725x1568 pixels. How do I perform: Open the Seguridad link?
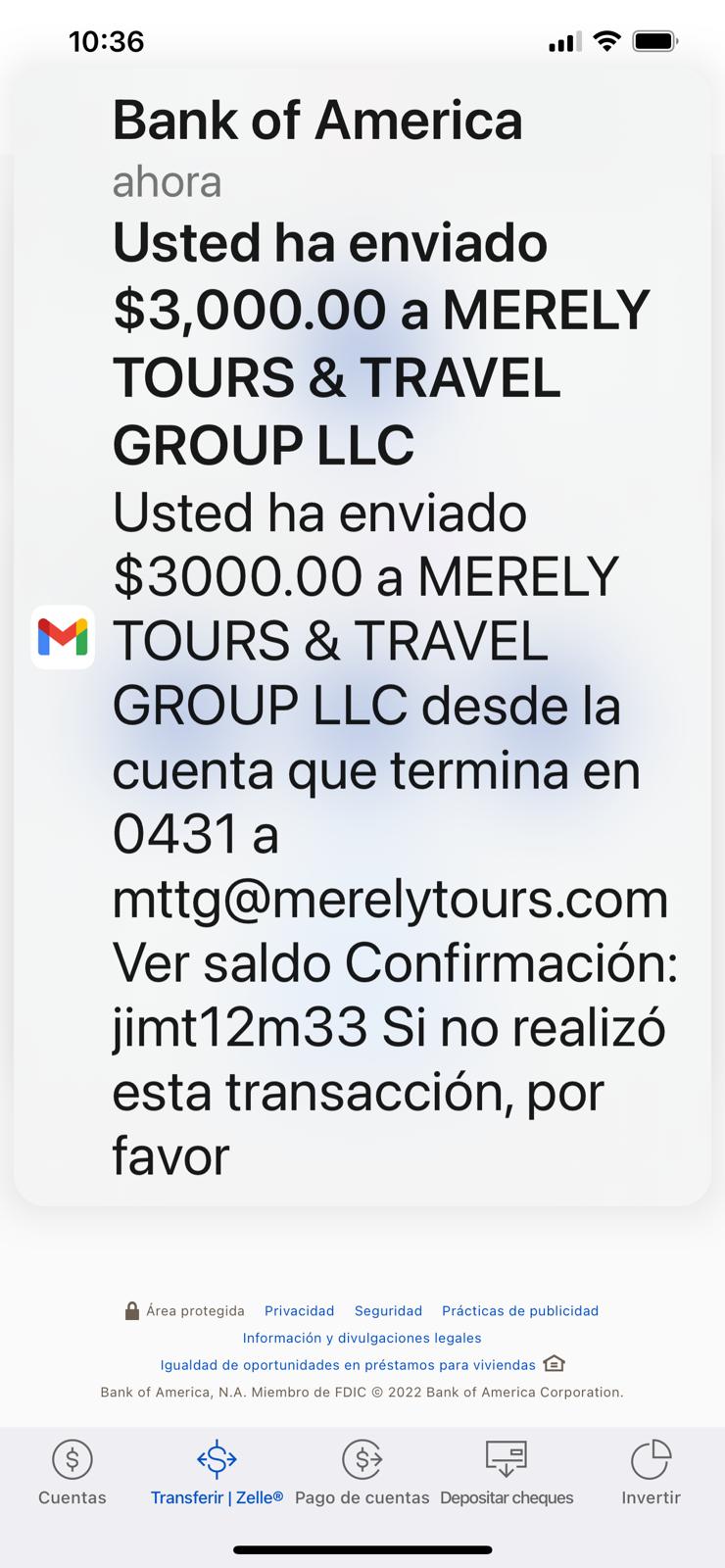coord(388,1311)
